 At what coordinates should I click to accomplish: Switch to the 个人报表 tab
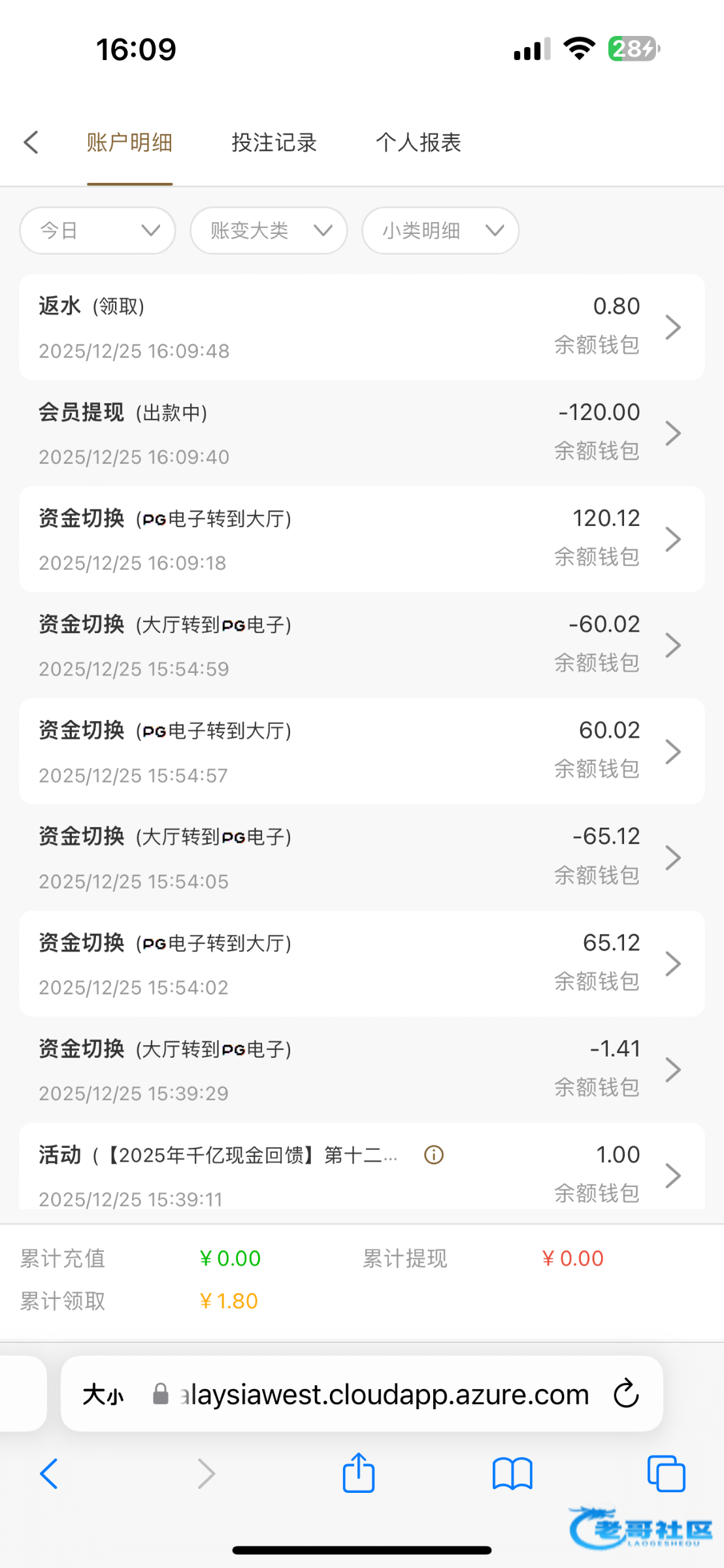tap(418, 142)
